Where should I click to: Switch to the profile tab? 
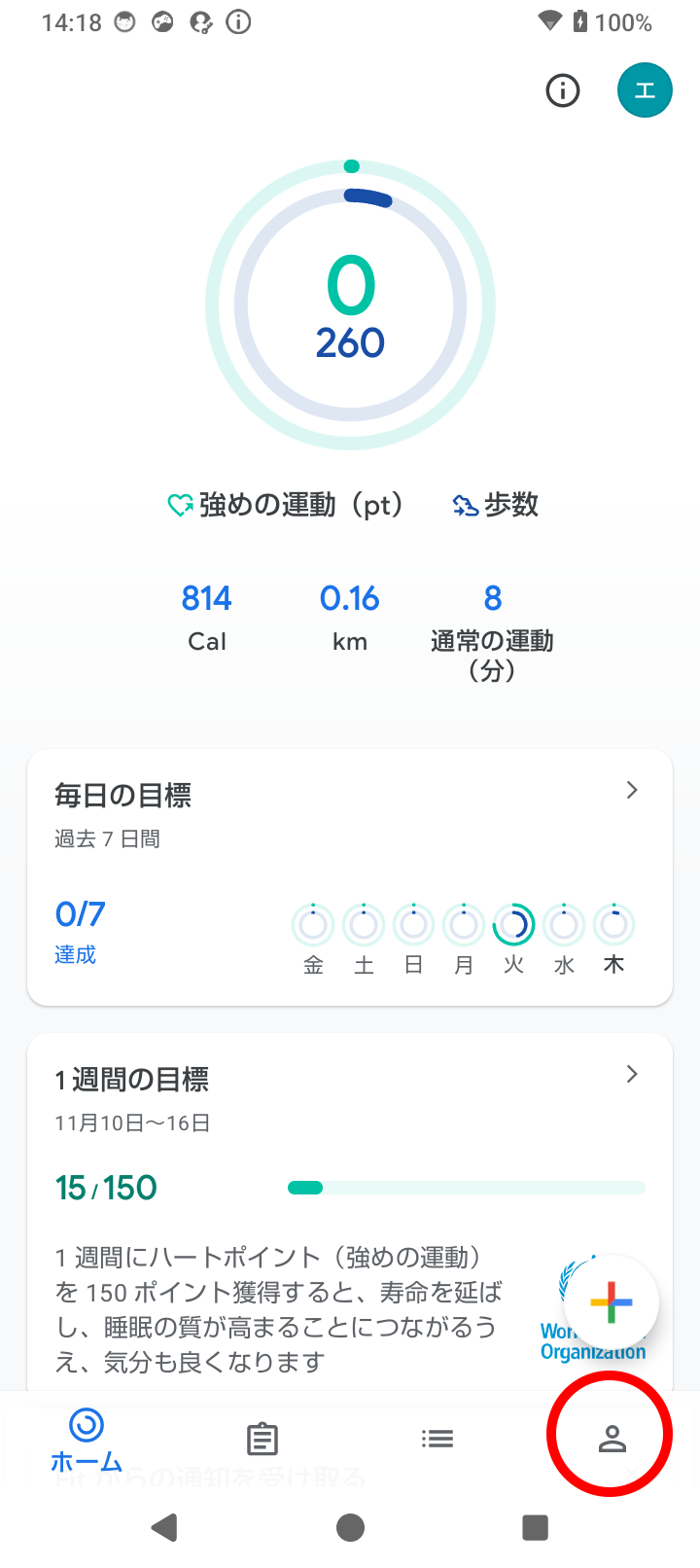click(612, 1439)
